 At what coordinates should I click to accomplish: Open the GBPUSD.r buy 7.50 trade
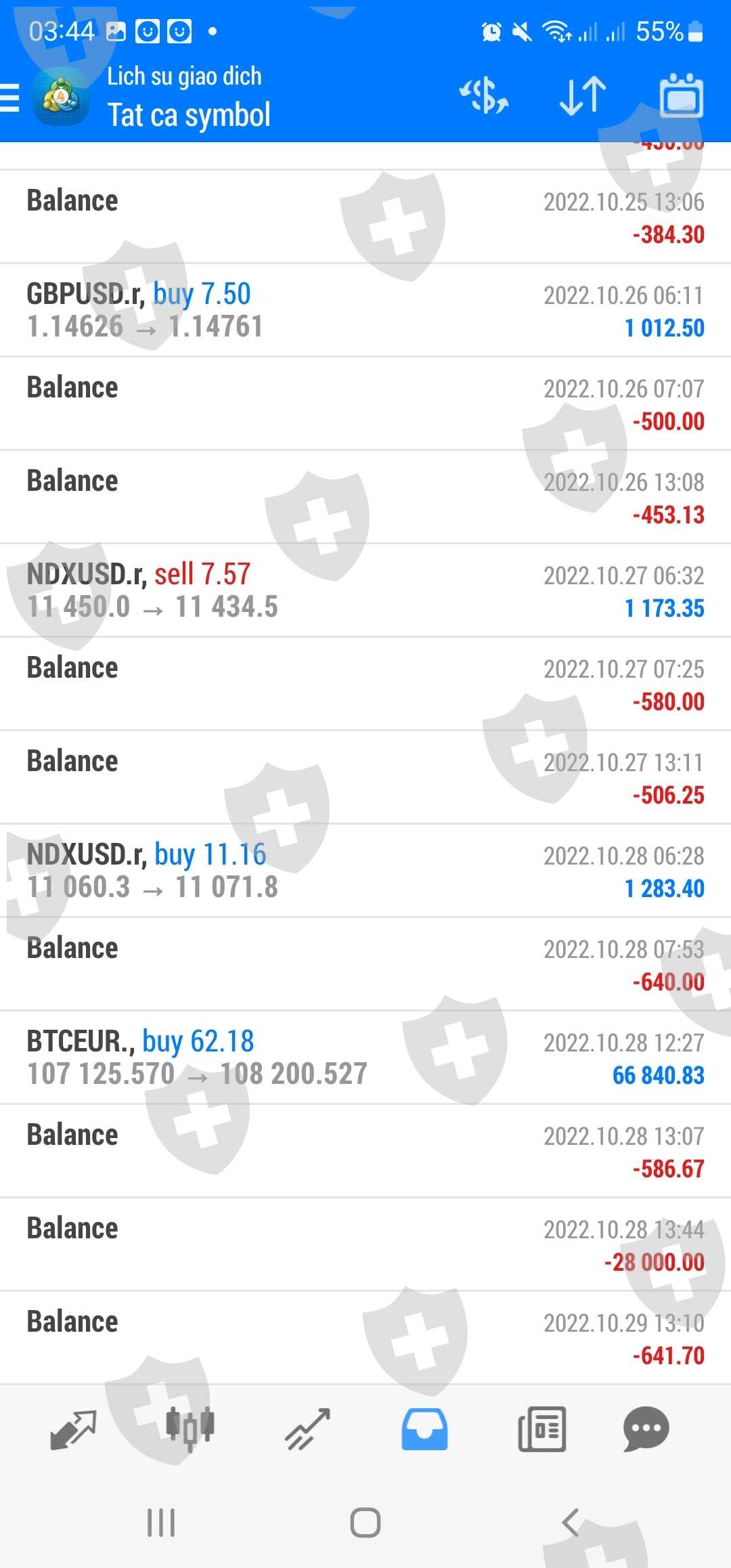click(365, 310)
